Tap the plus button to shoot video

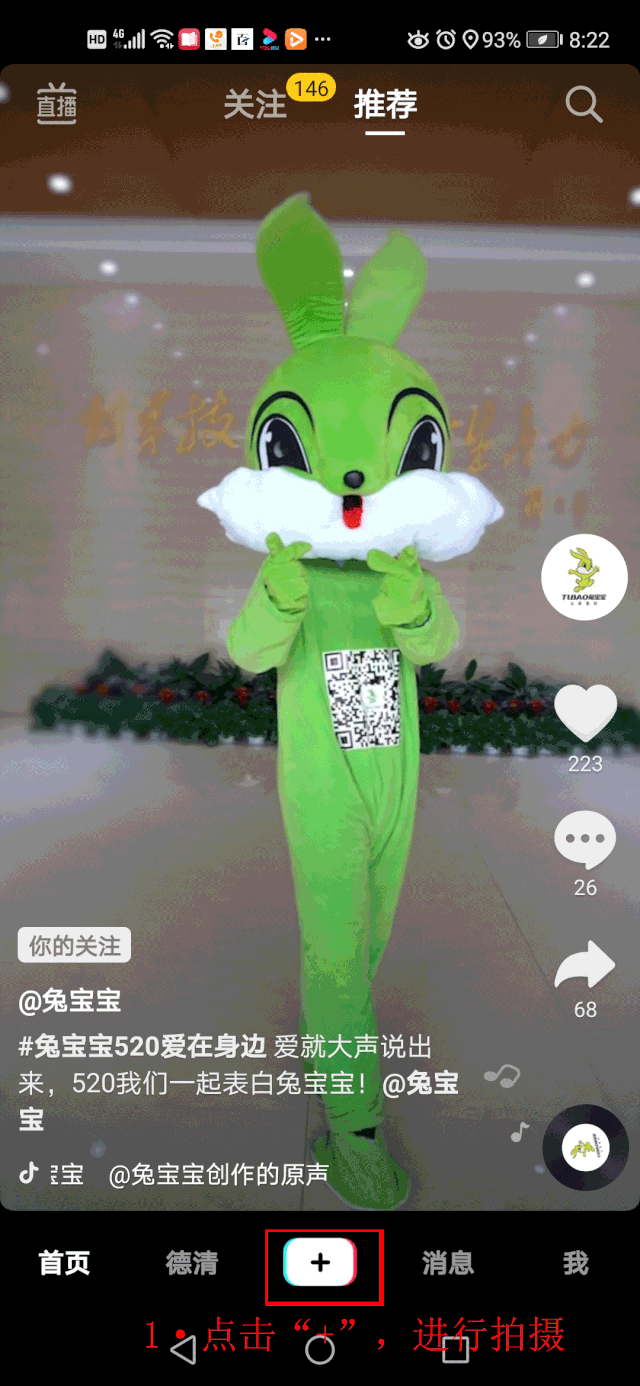pos(320,1263)
